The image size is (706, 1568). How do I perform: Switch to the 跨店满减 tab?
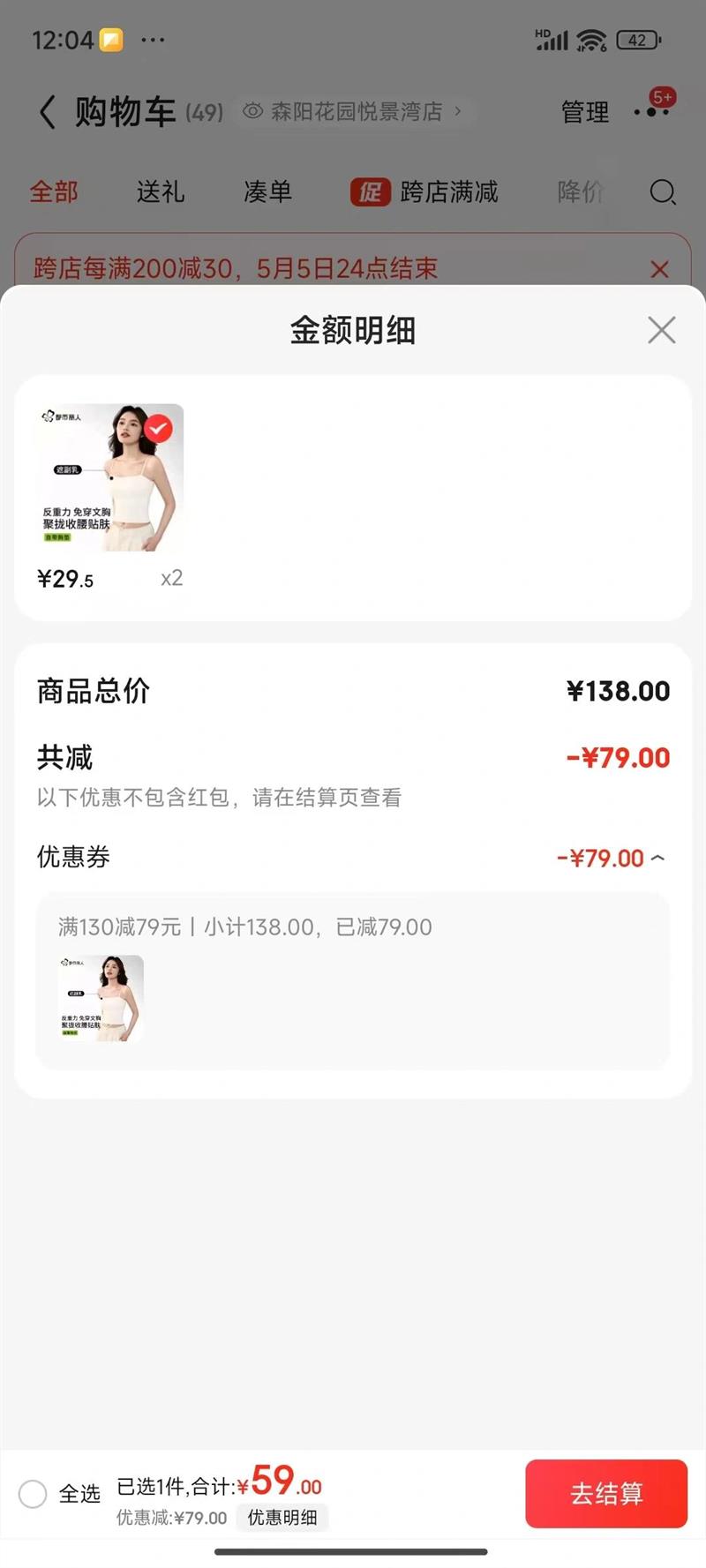(x=425, y=191)
